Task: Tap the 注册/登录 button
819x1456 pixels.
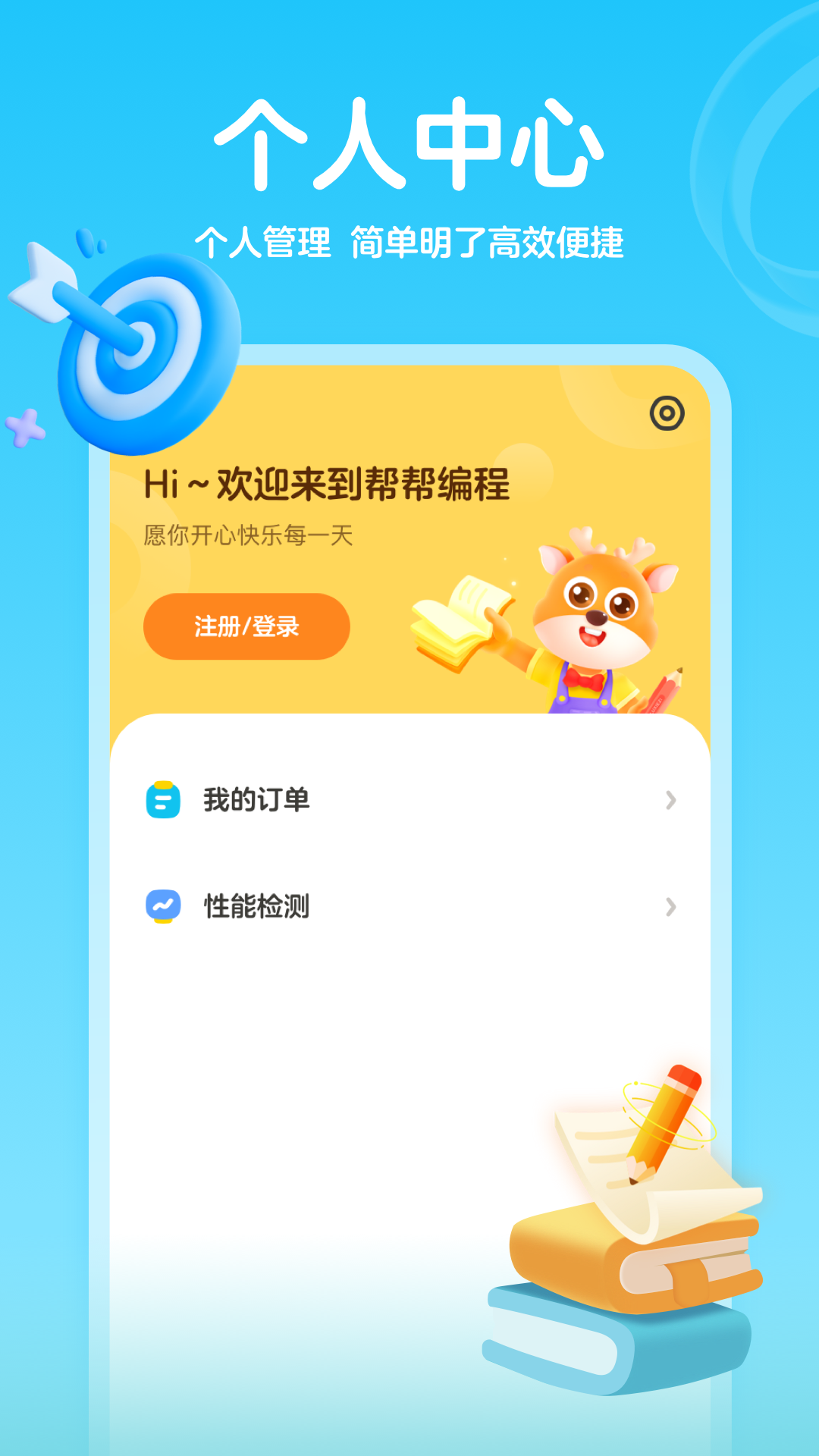Action: tap(246, 627)
